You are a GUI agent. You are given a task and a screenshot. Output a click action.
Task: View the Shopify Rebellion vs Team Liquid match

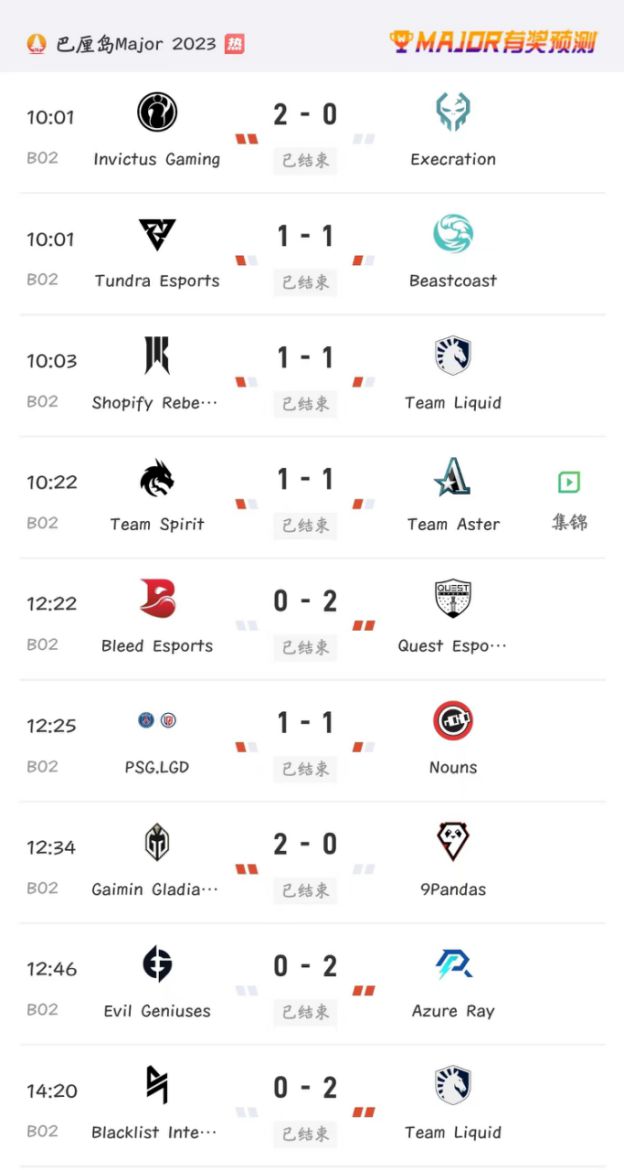point(305,377)
